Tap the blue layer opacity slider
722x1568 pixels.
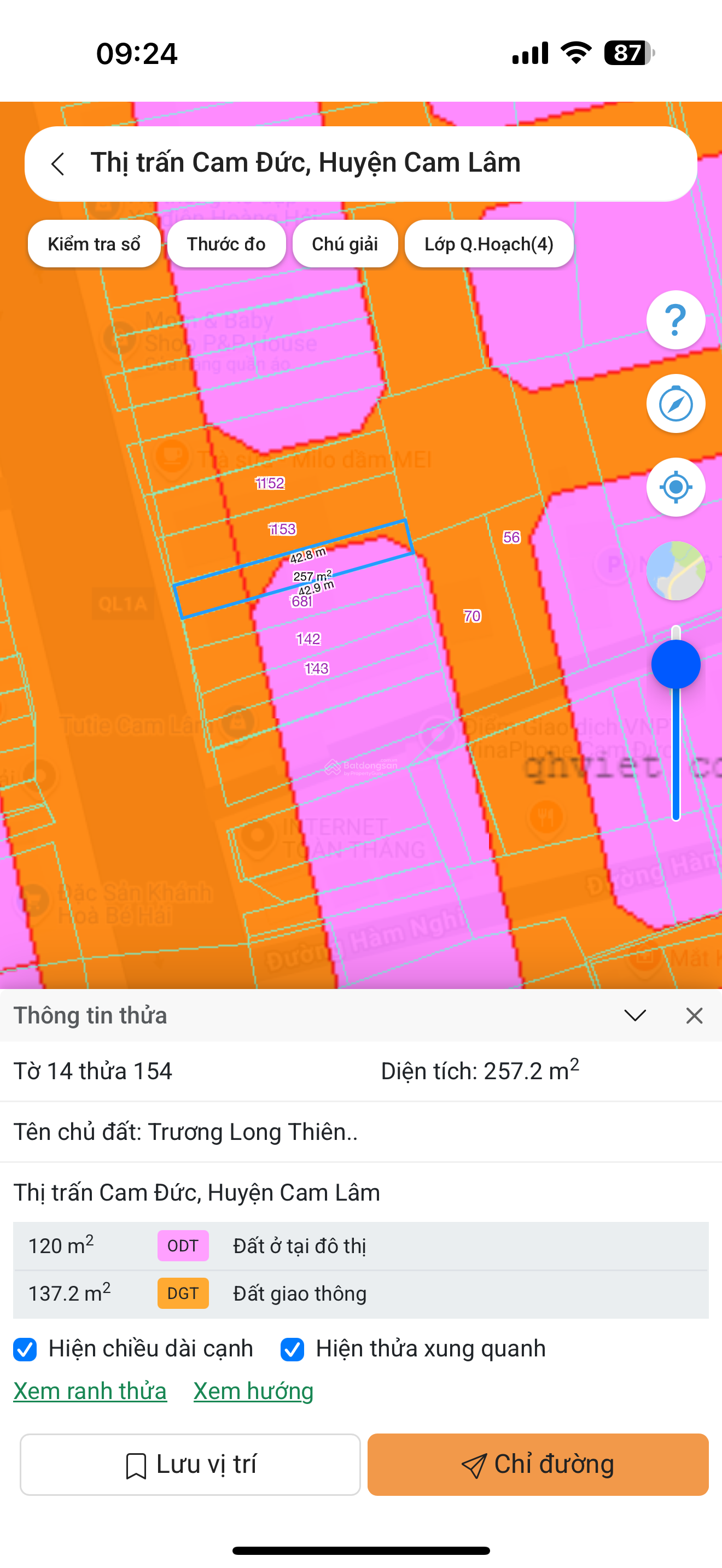(675, 664)
